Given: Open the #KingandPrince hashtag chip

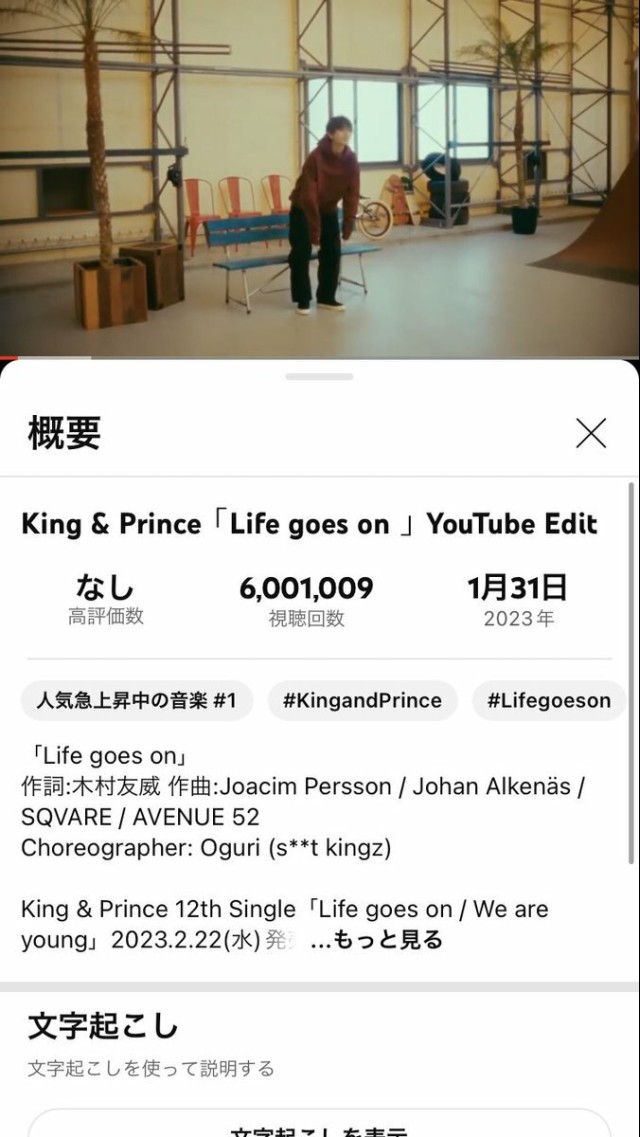Looking at the screenshot, I should tap(362, 701).
